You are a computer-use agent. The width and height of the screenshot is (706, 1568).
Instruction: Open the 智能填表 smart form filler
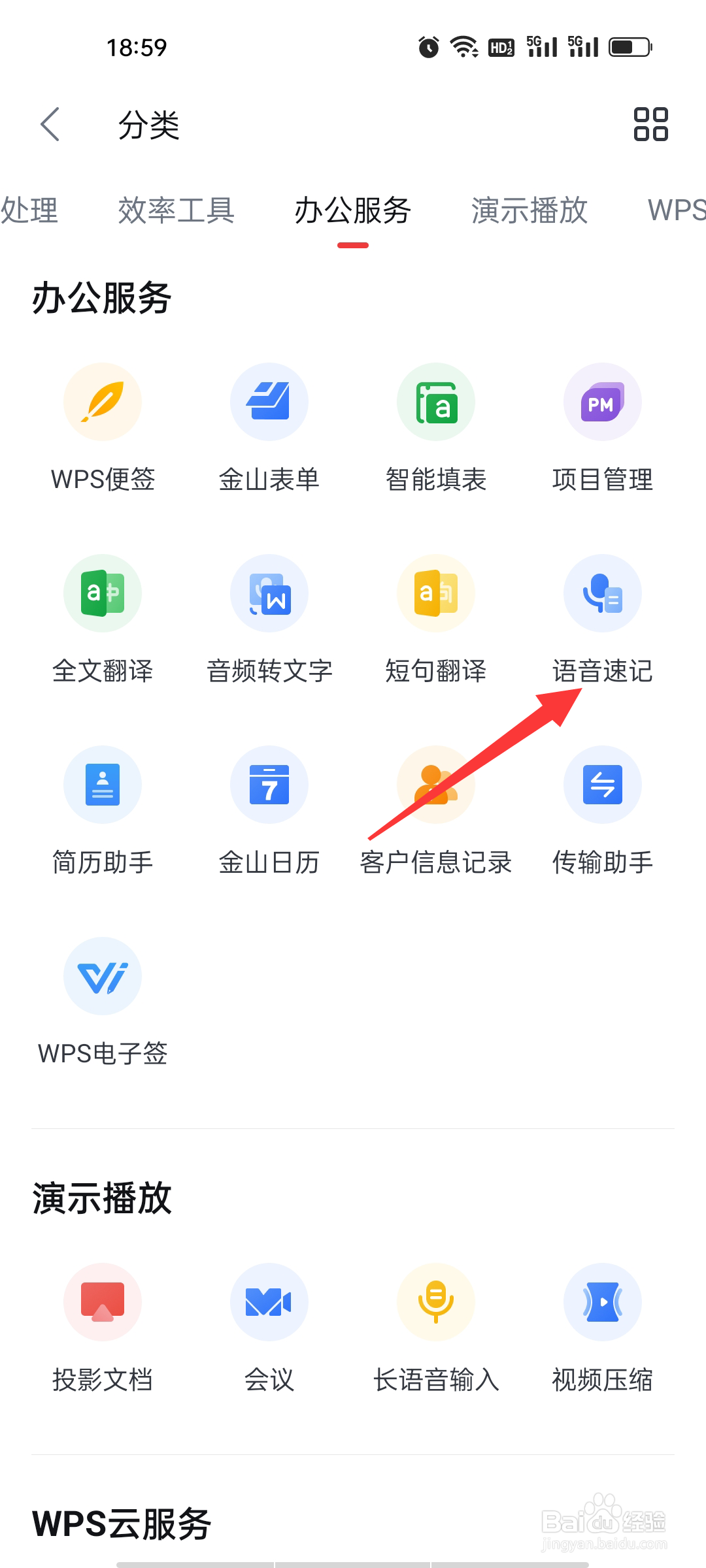pos(436,402)
